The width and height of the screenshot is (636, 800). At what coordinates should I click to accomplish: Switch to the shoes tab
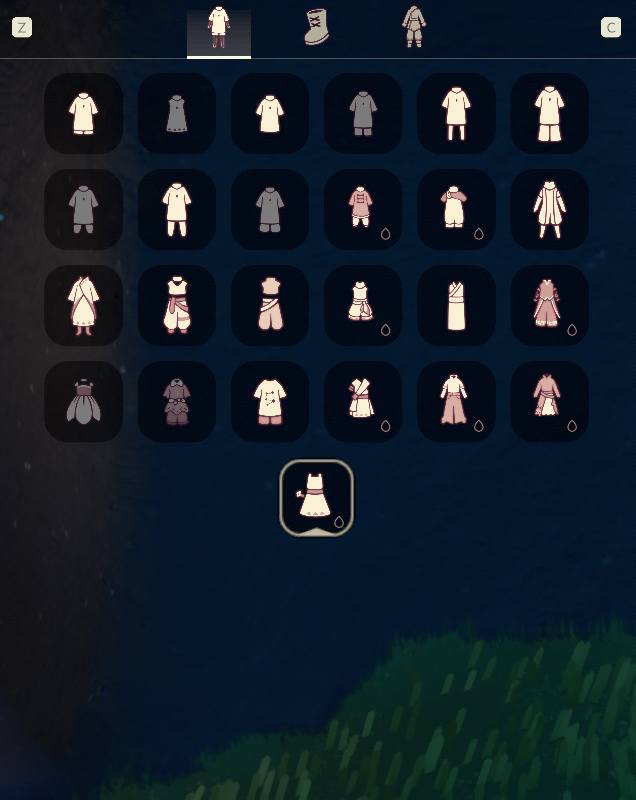(x=317, y=28)
